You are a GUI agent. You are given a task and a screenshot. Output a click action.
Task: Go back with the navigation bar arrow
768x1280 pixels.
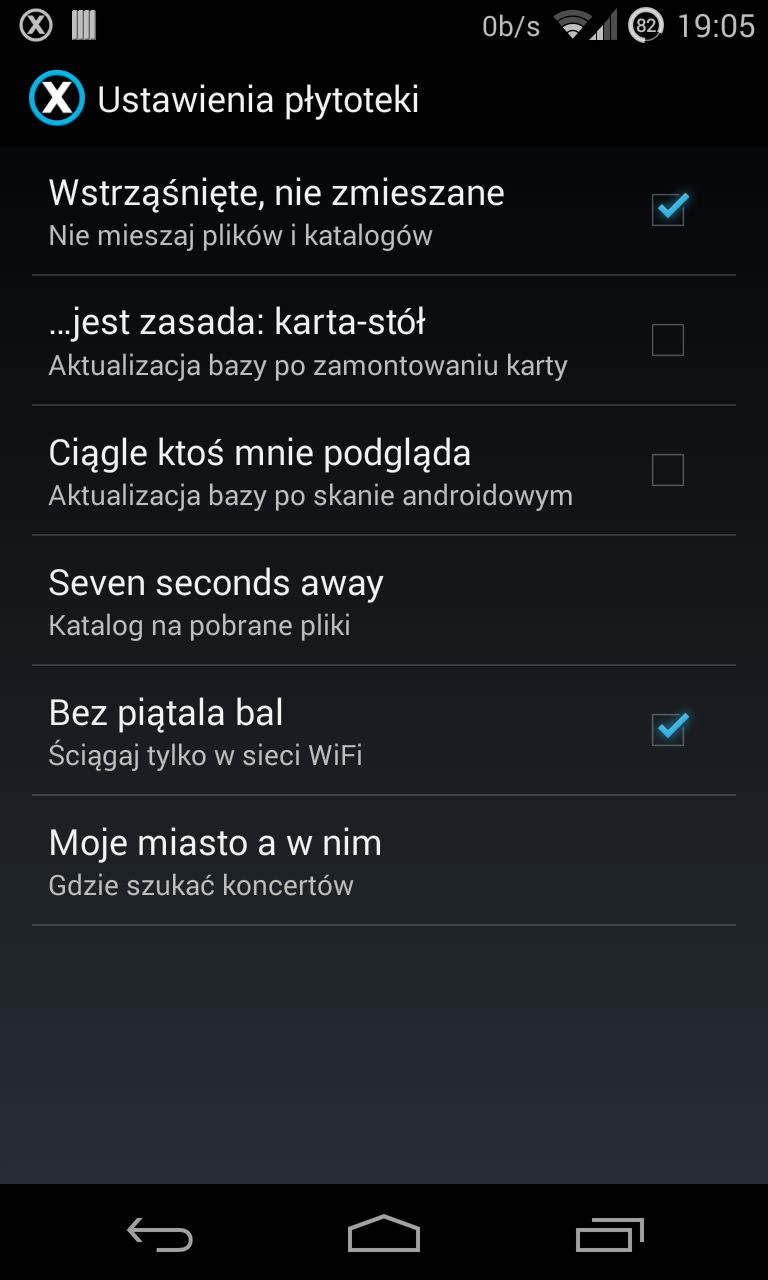pyautogui.click(x=159, y=1234)
